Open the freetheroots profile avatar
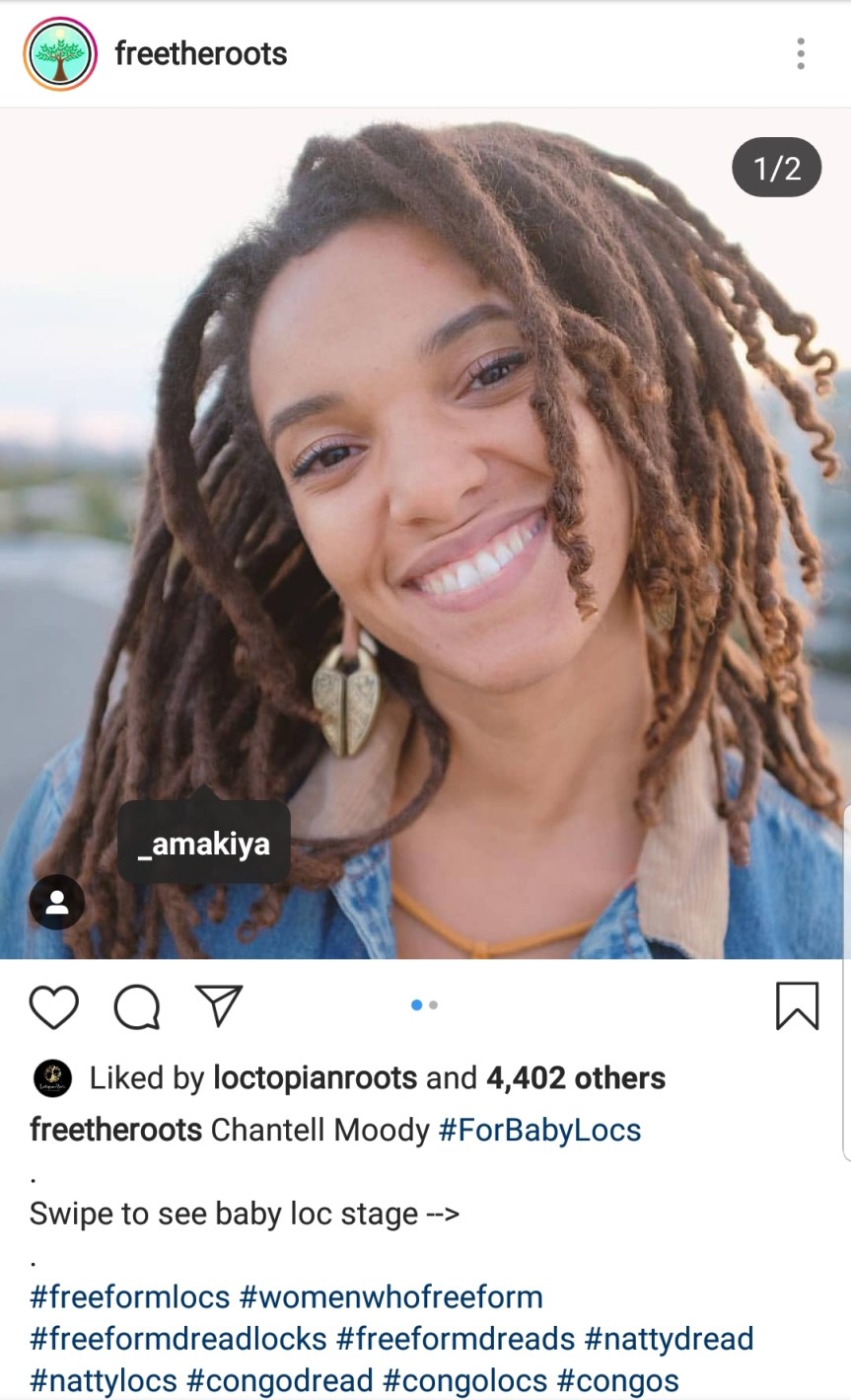The height and width of the screenshot is (1400, 851). click(x=60, y=54)
